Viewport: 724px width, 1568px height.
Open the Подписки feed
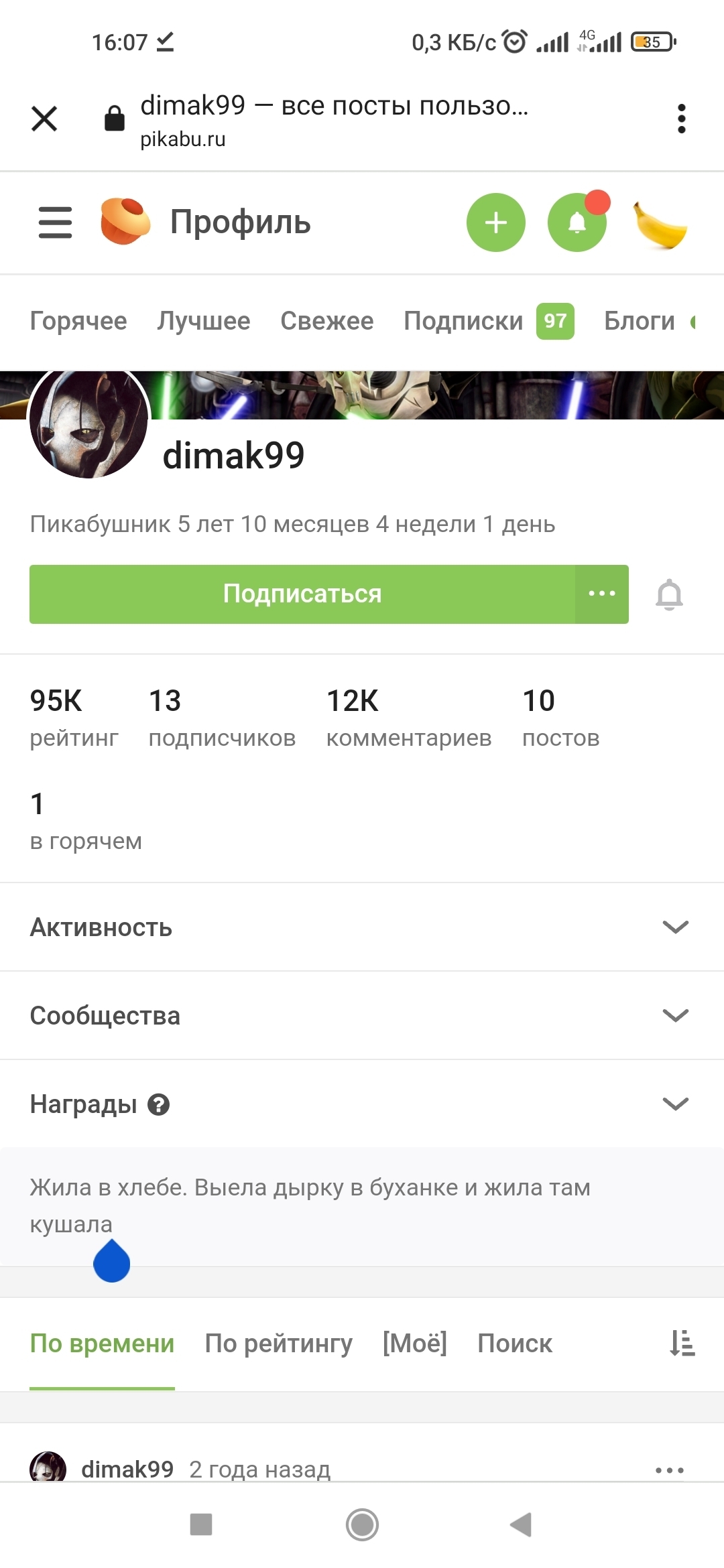pos(463,321)
